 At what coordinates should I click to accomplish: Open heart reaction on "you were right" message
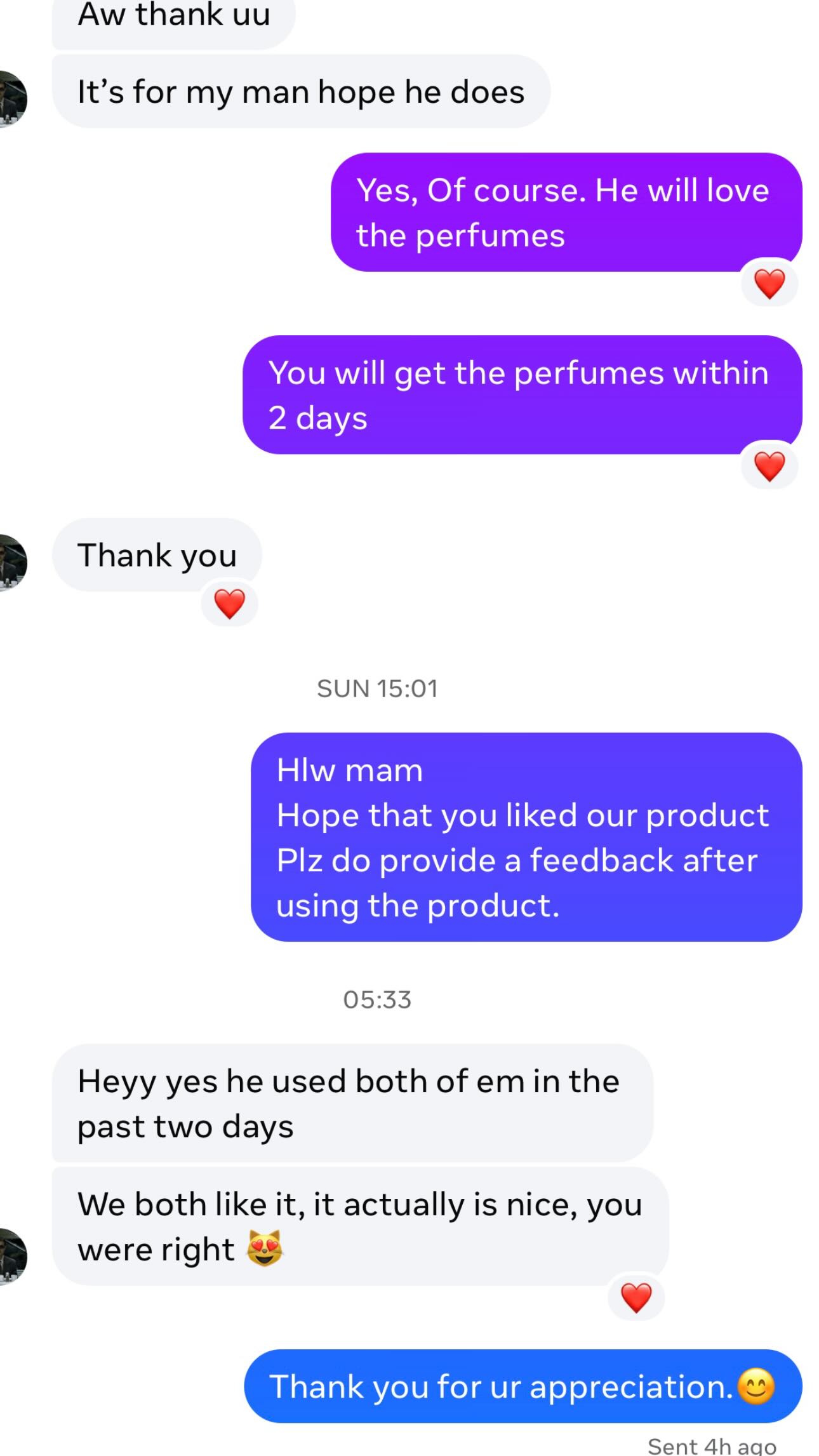[636, 1297]
